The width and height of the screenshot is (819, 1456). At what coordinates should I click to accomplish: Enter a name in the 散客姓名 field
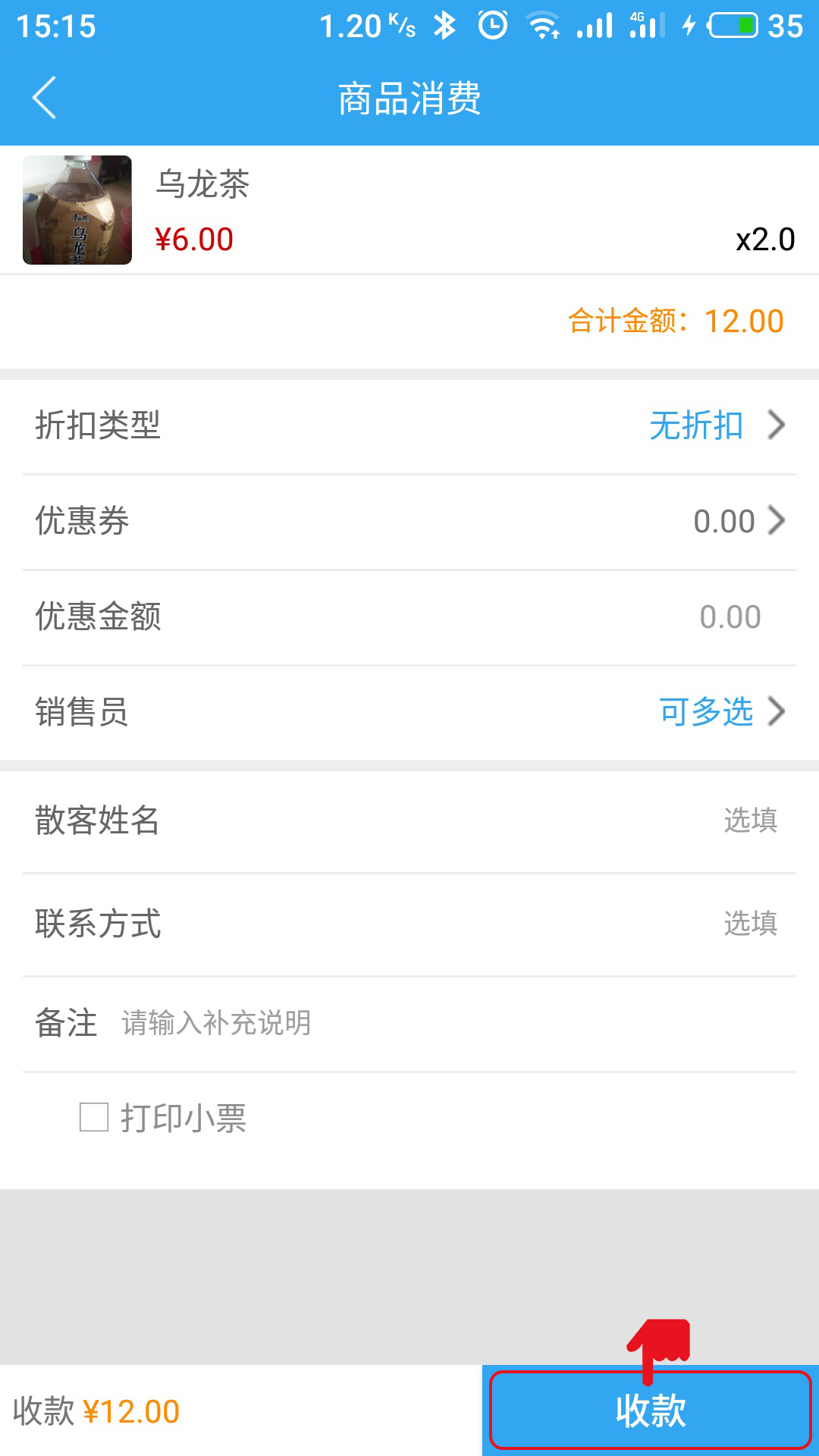pos(409,821)
